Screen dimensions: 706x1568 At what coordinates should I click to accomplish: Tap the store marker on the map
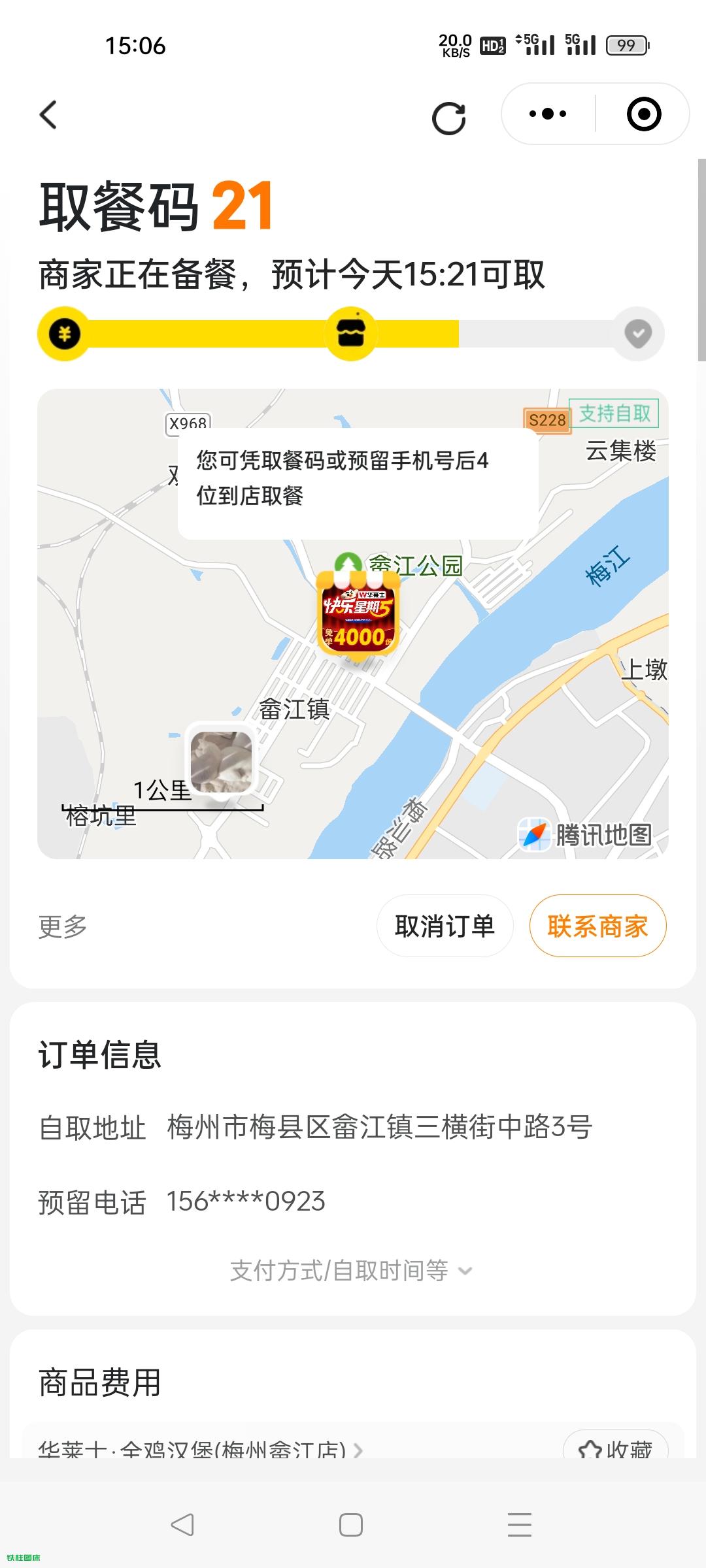(x=357, y=617)
